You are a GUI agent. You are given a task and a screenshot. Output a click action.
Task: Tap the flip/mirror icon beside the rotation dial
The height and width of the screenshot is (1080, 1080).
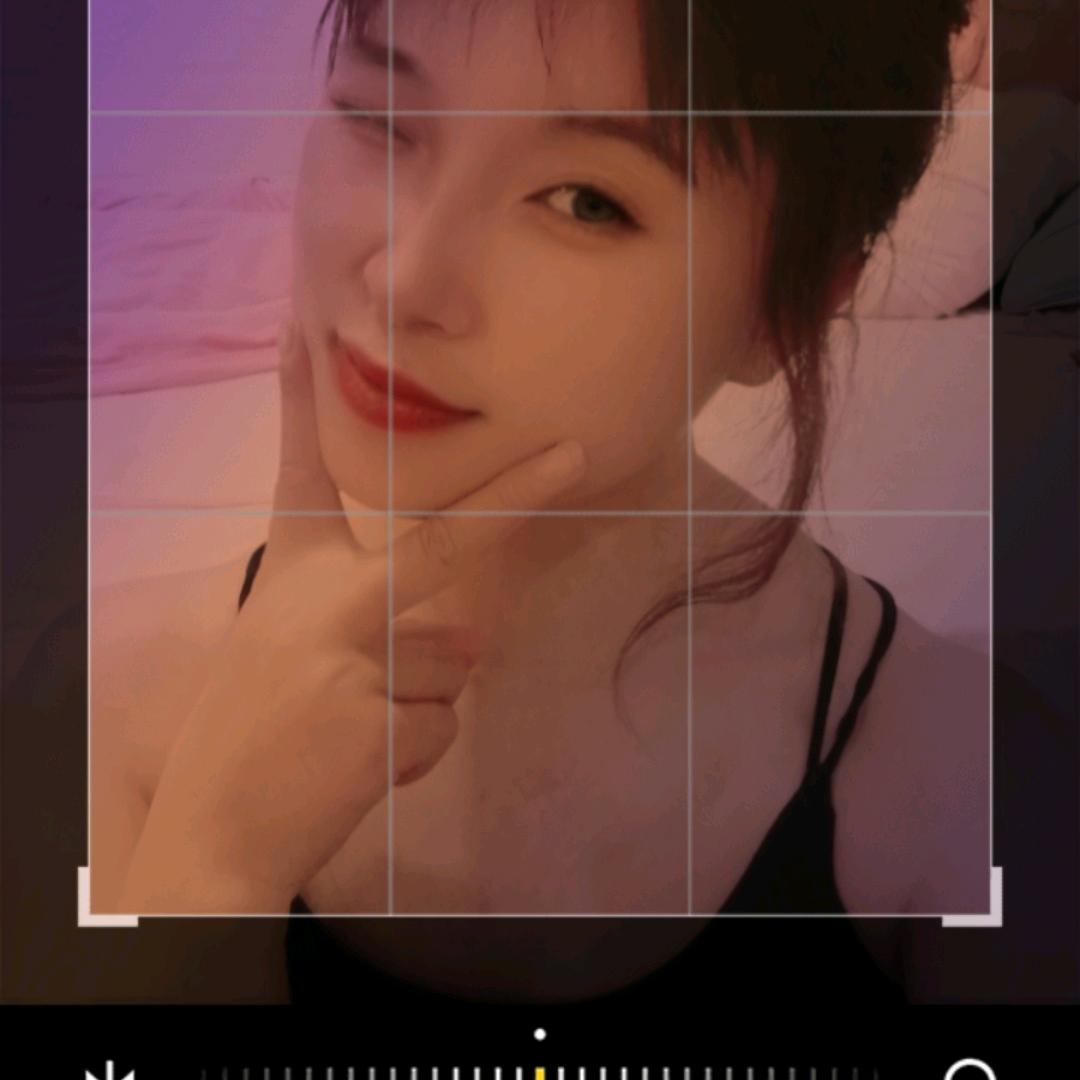110,1072
